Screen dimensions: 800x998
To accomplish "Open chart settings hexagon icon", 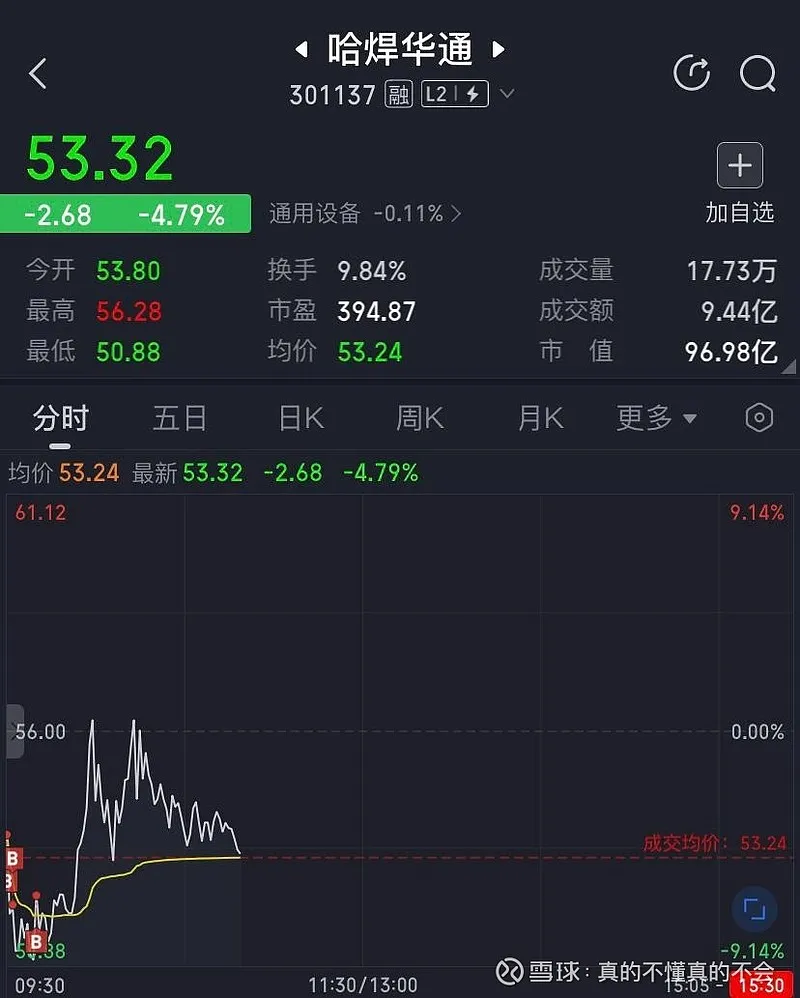I will coord(760,418).
